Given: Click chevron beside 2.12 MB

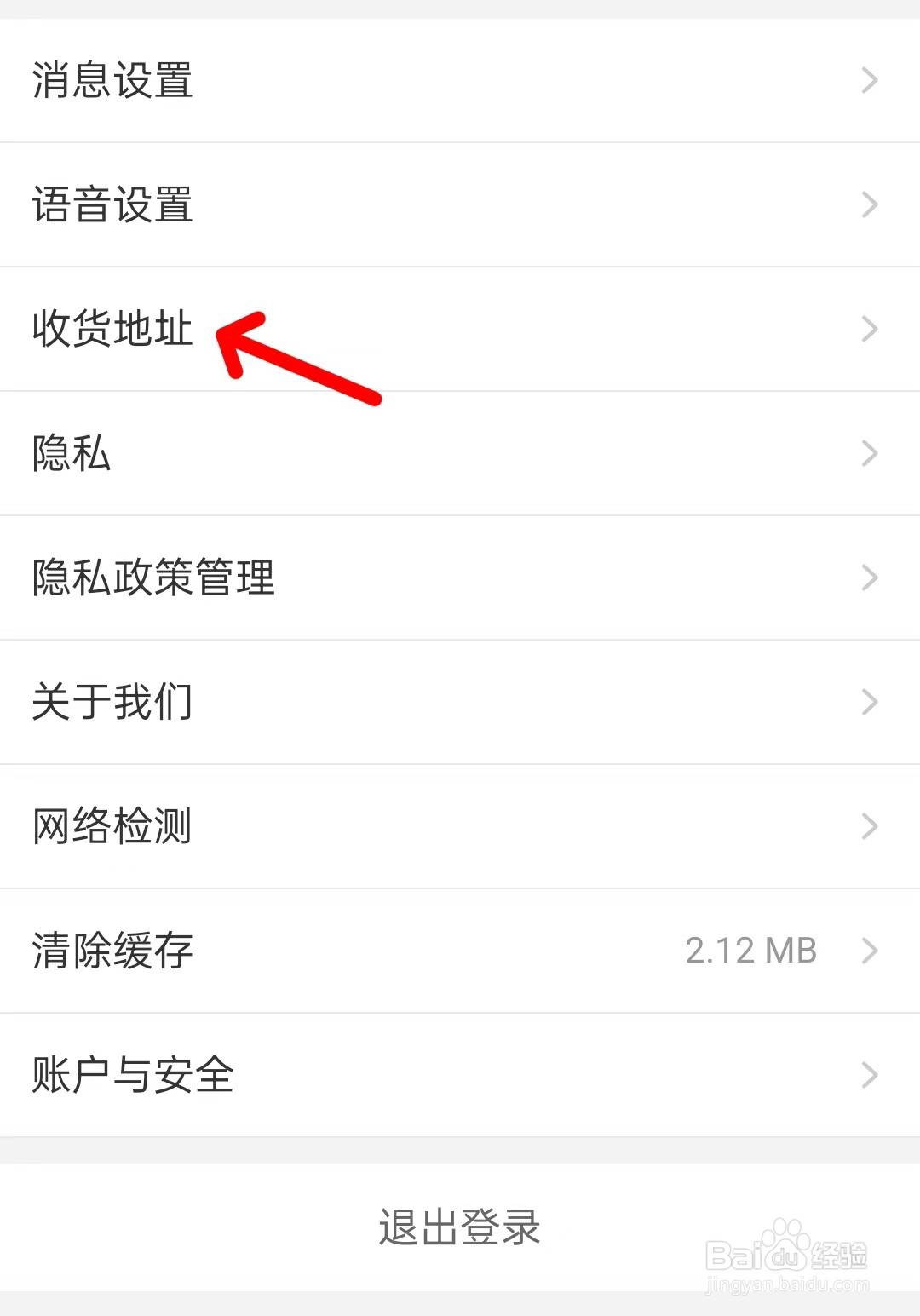Looking at the screenshot, I should pyautogui.click(x=869, y=951).
